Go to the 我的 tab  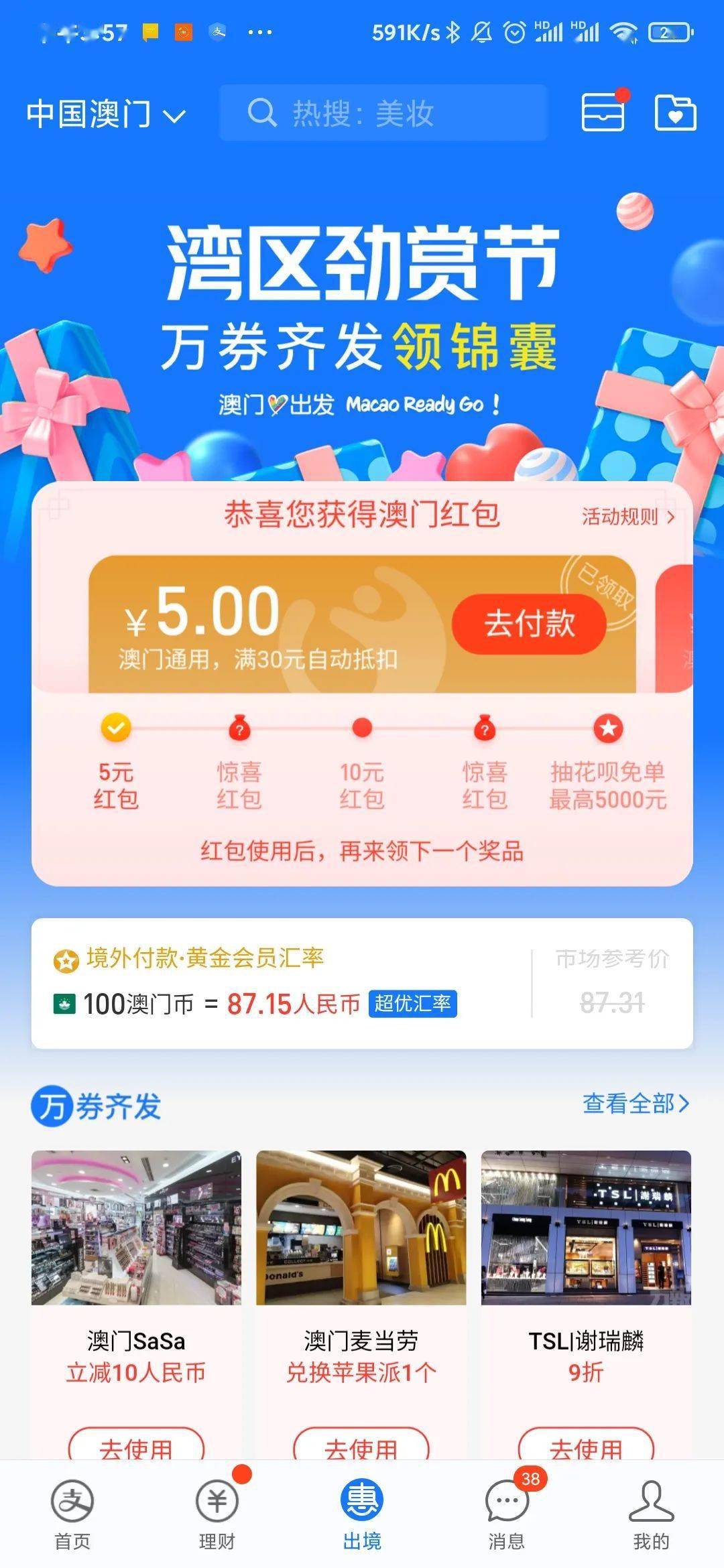(x=652, y=1514)
